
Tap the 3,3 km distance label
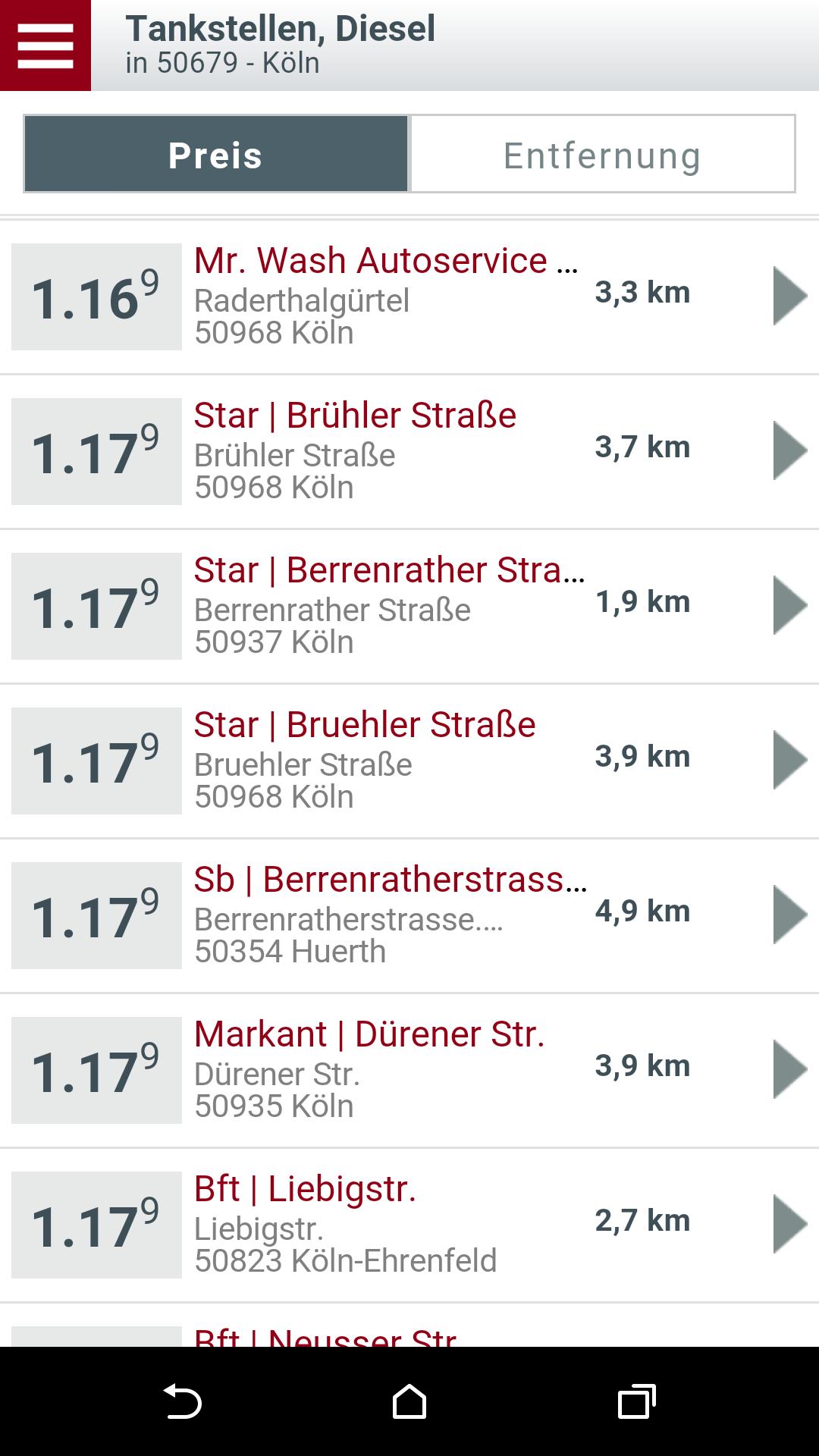(x=643, y=292)
